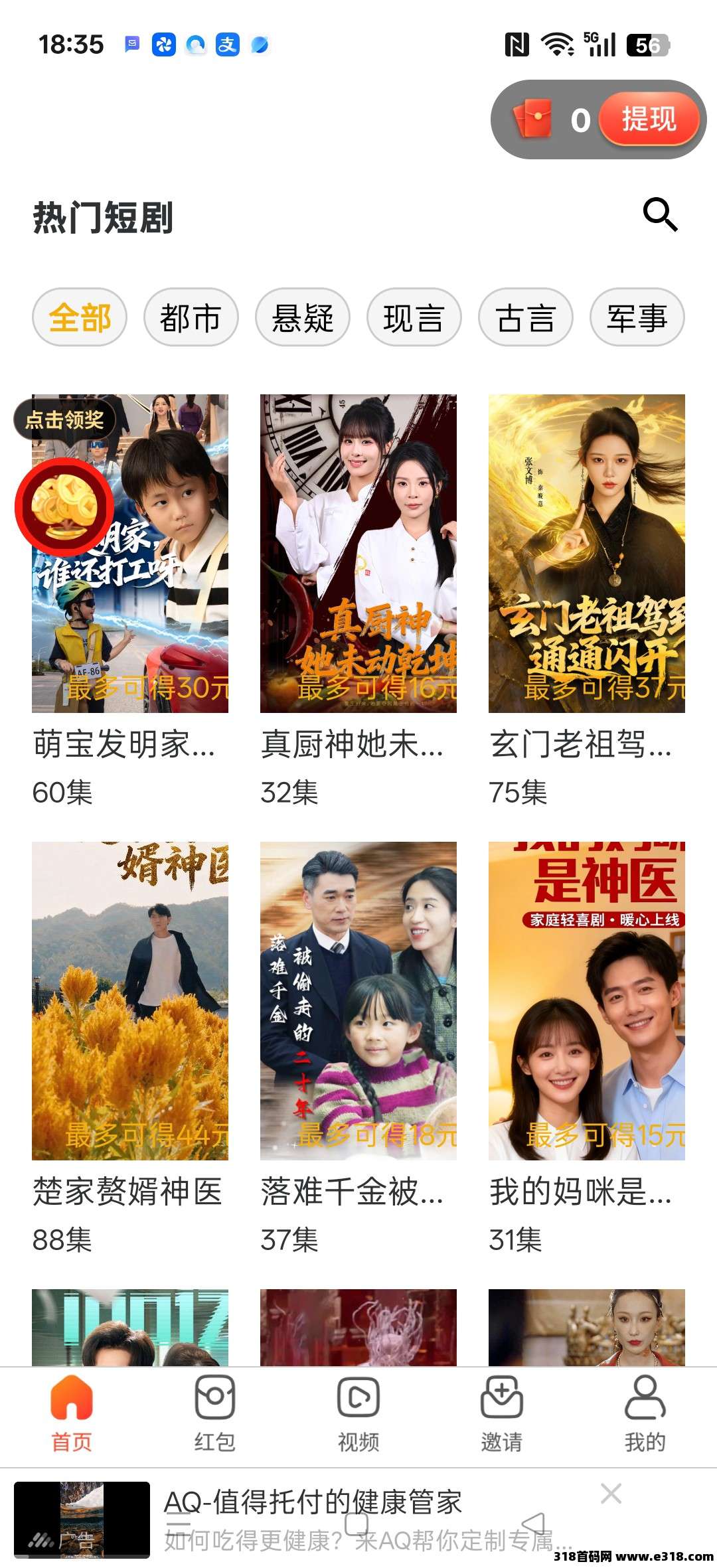Claim the 点击领奖 coin reward

click(64, 506)
